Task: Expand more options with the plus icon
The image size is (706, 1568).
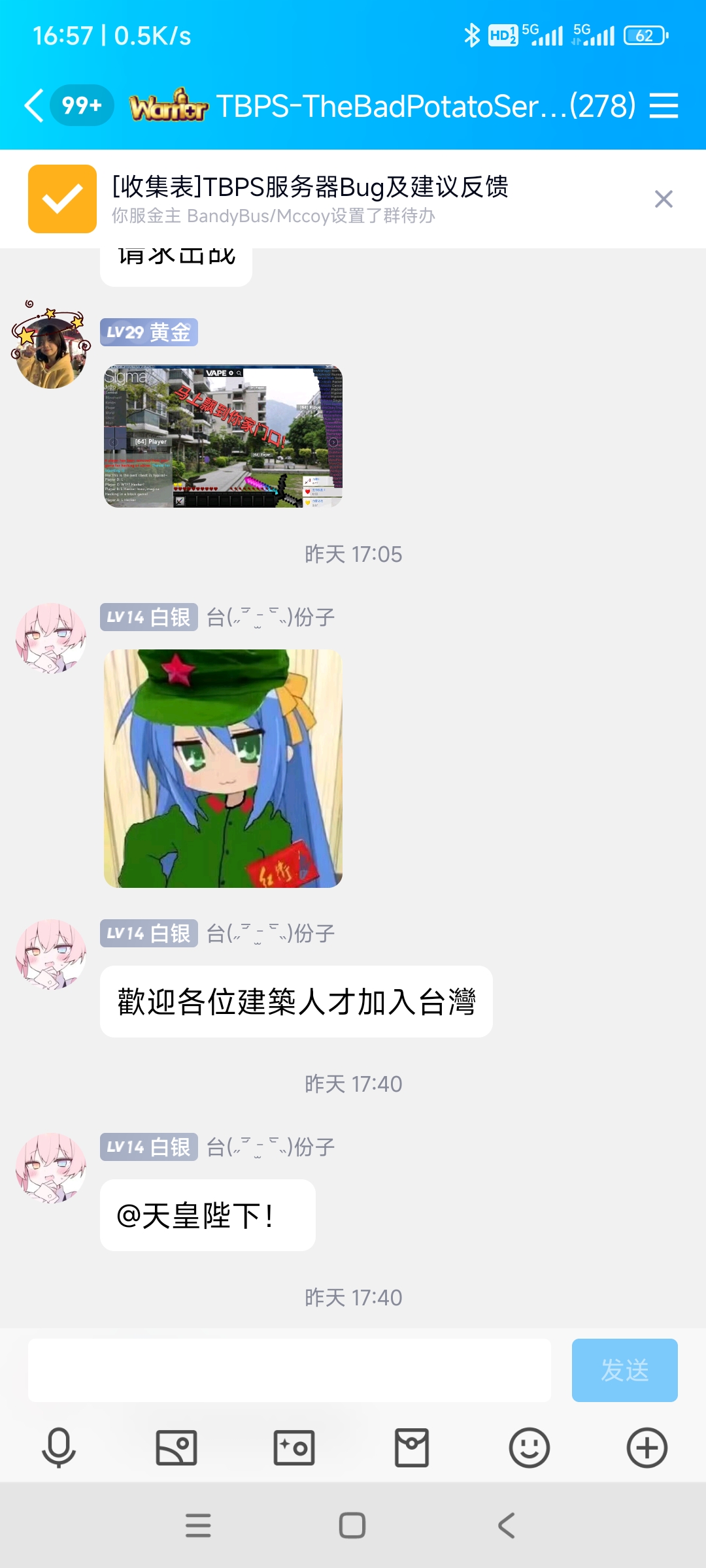Action: 647,1448
